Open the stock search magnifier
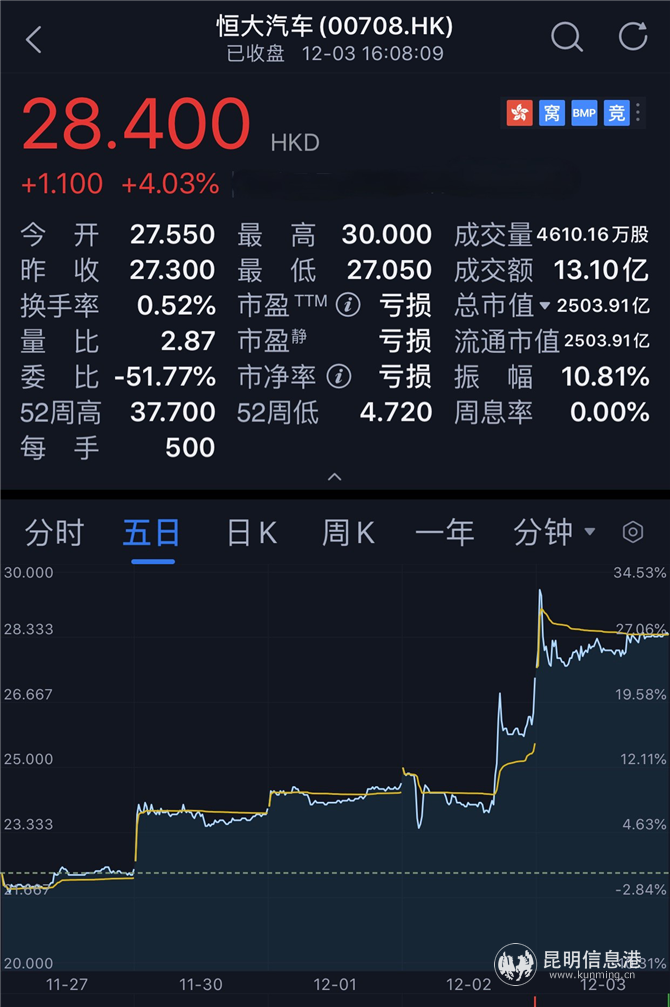The width and height of the screenshot is (670, 1007). point(567,38)
